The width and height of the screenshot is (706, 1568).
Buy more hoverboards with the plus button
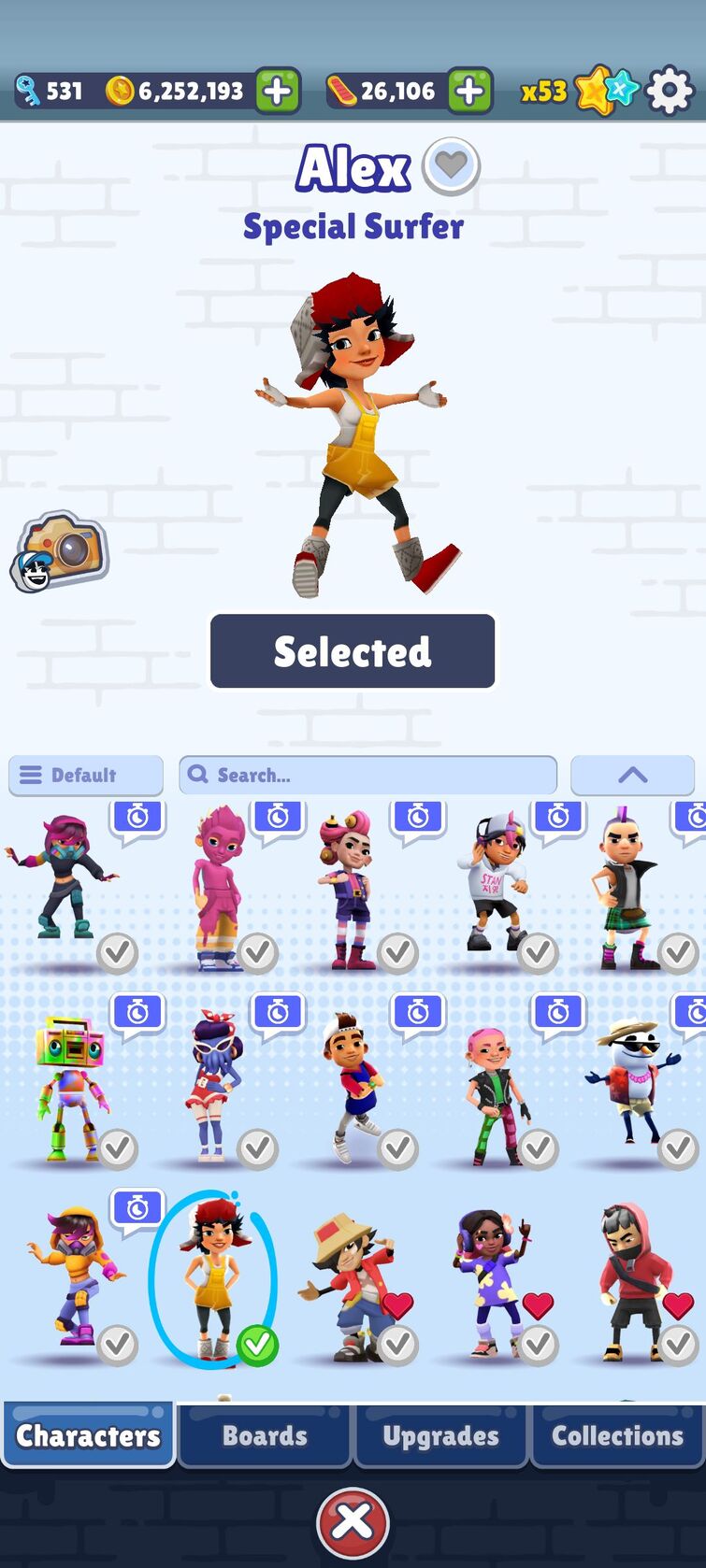[x=470, y=91]
